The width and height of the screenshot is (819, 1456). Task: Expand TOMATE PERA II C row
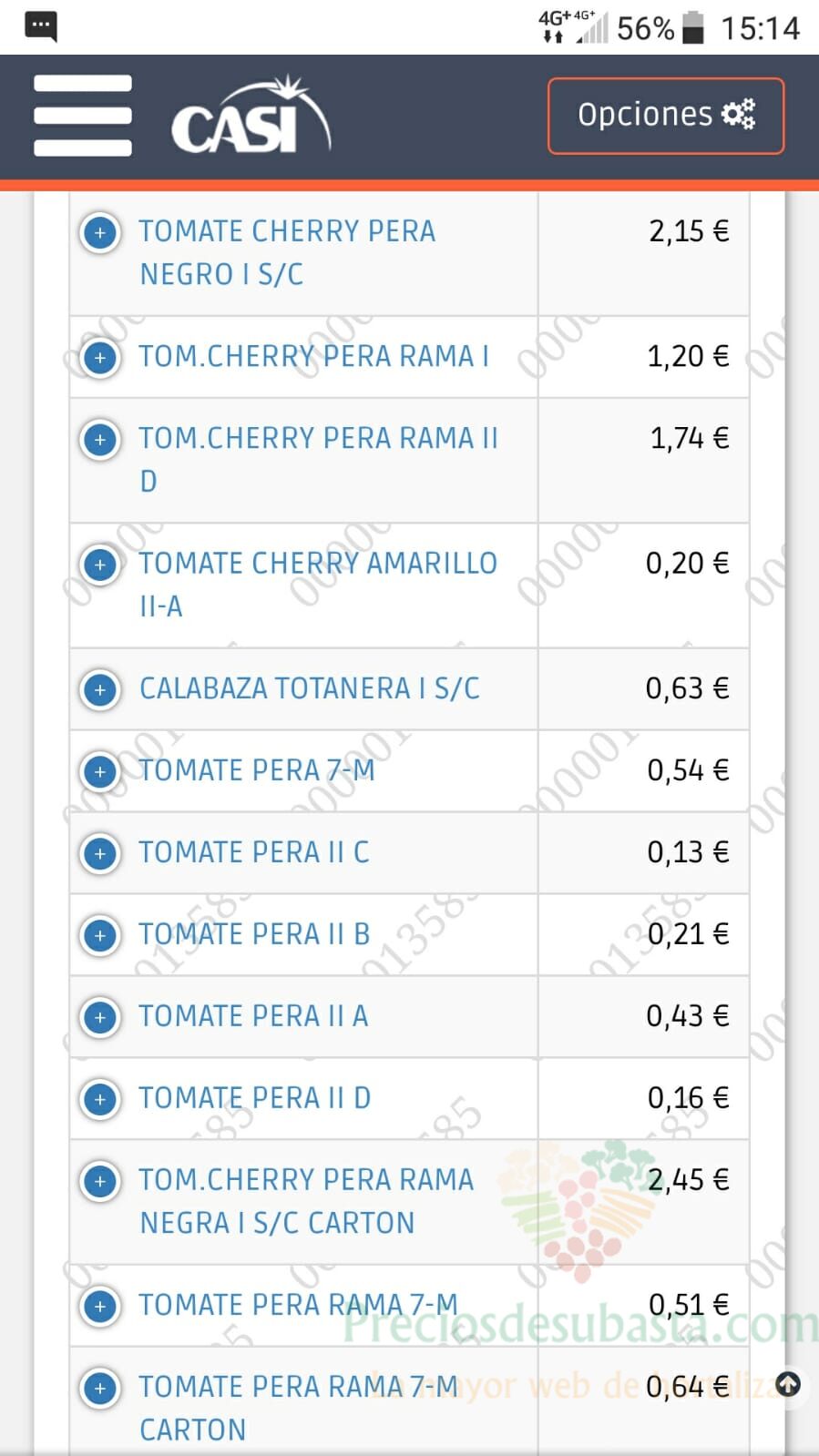100,853
